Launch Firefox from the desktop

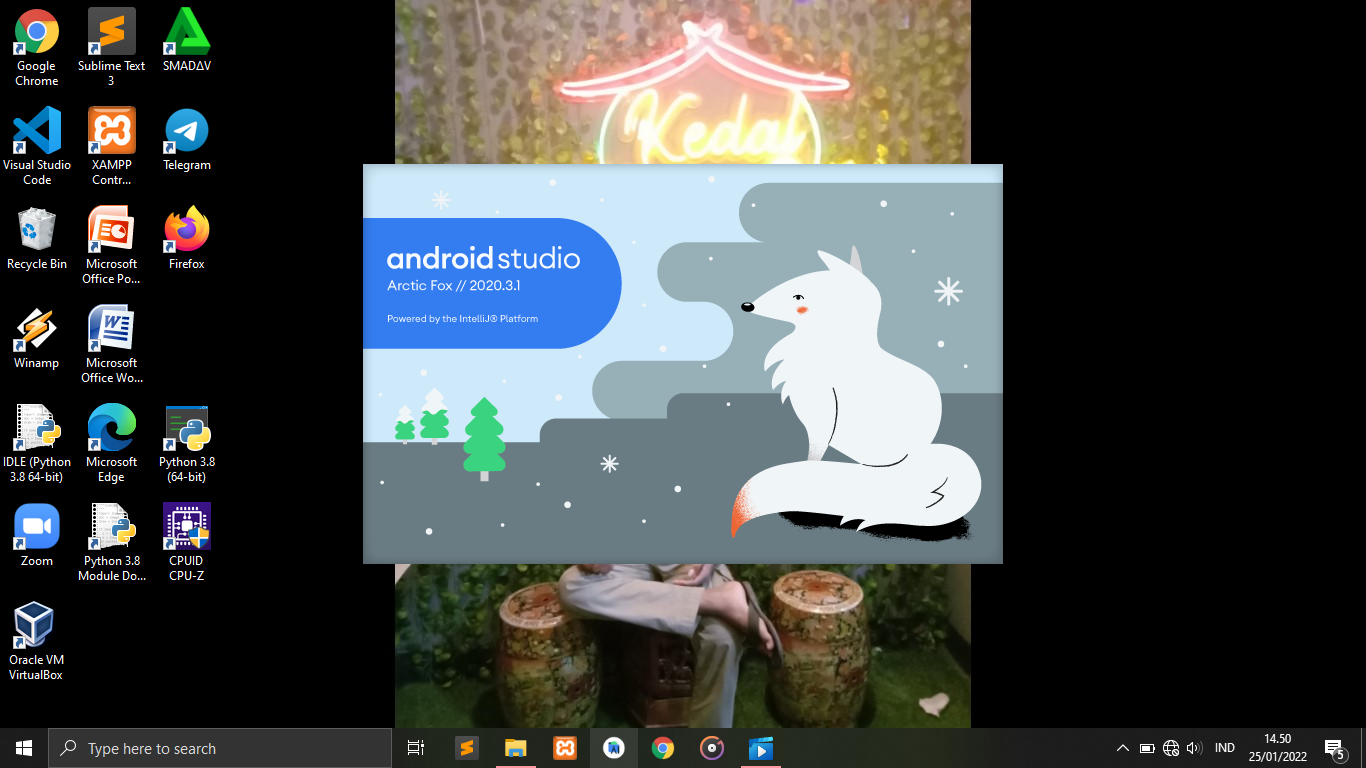tap(186, 230)
